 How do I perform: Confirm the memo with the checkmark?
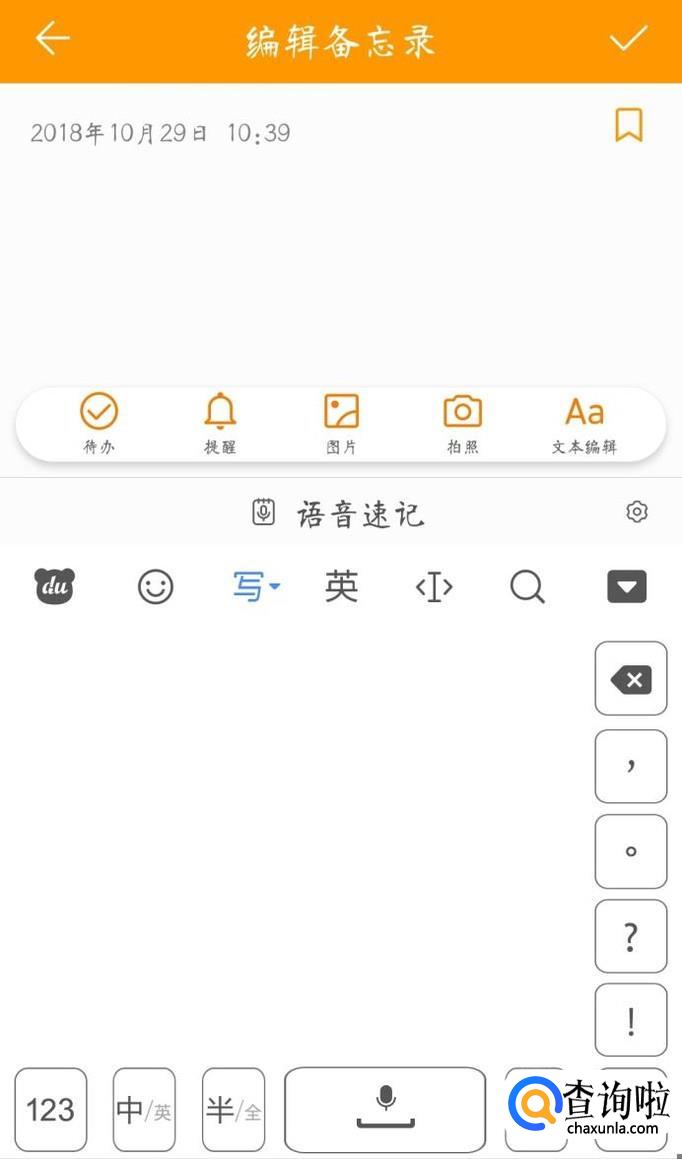coord(629,39)
